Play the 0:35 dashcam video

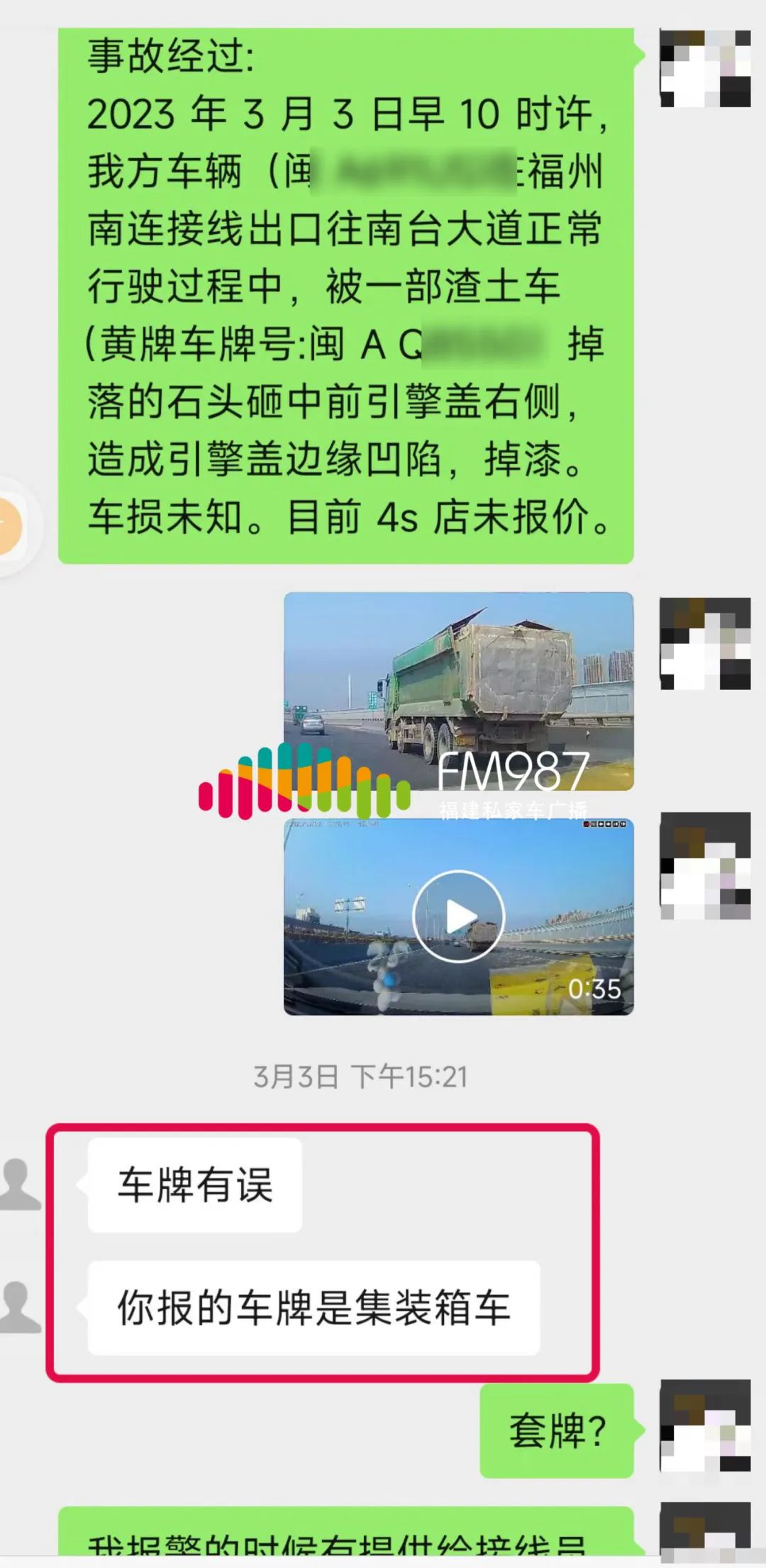click(458, 916)
